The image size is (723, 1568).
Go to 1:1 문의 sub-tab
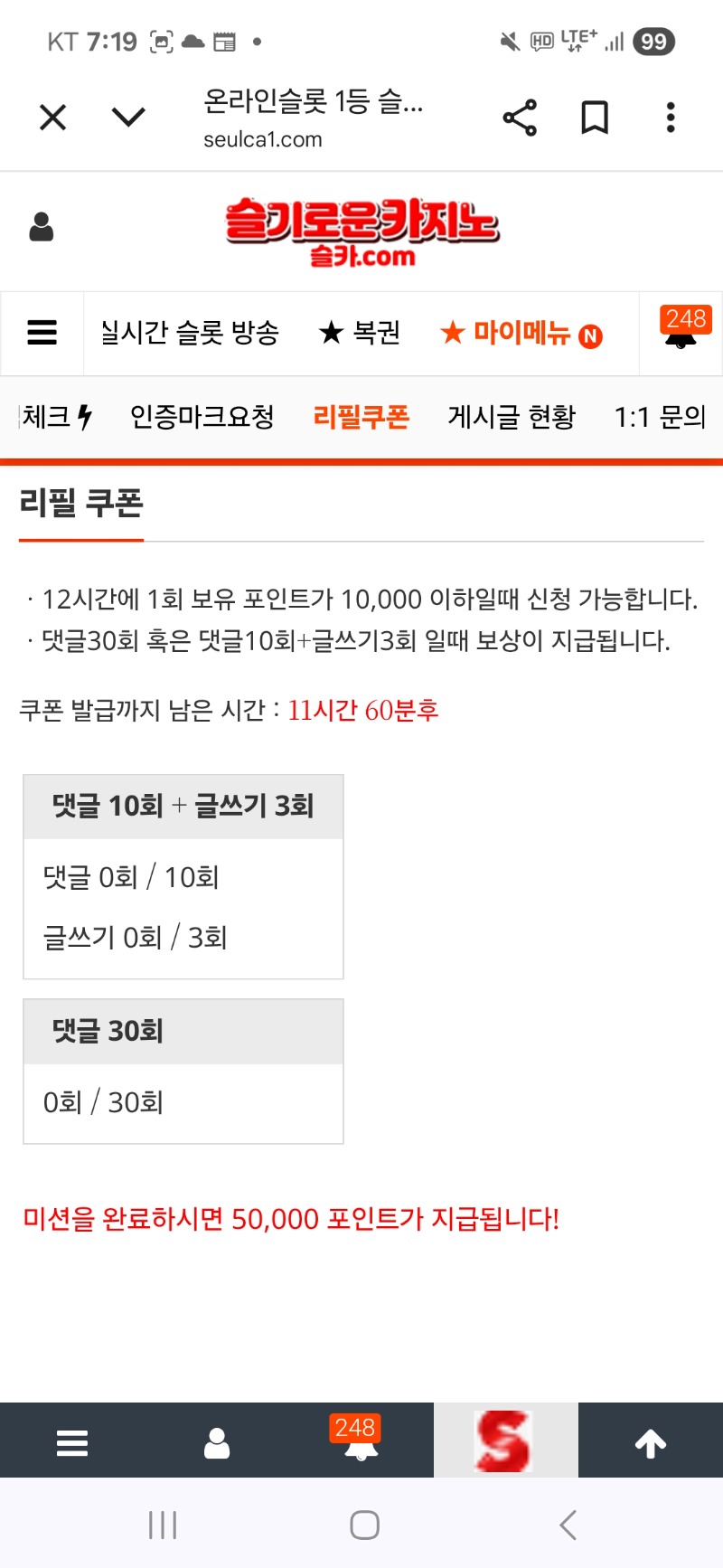pyautogui.click(x=660, y=417)
